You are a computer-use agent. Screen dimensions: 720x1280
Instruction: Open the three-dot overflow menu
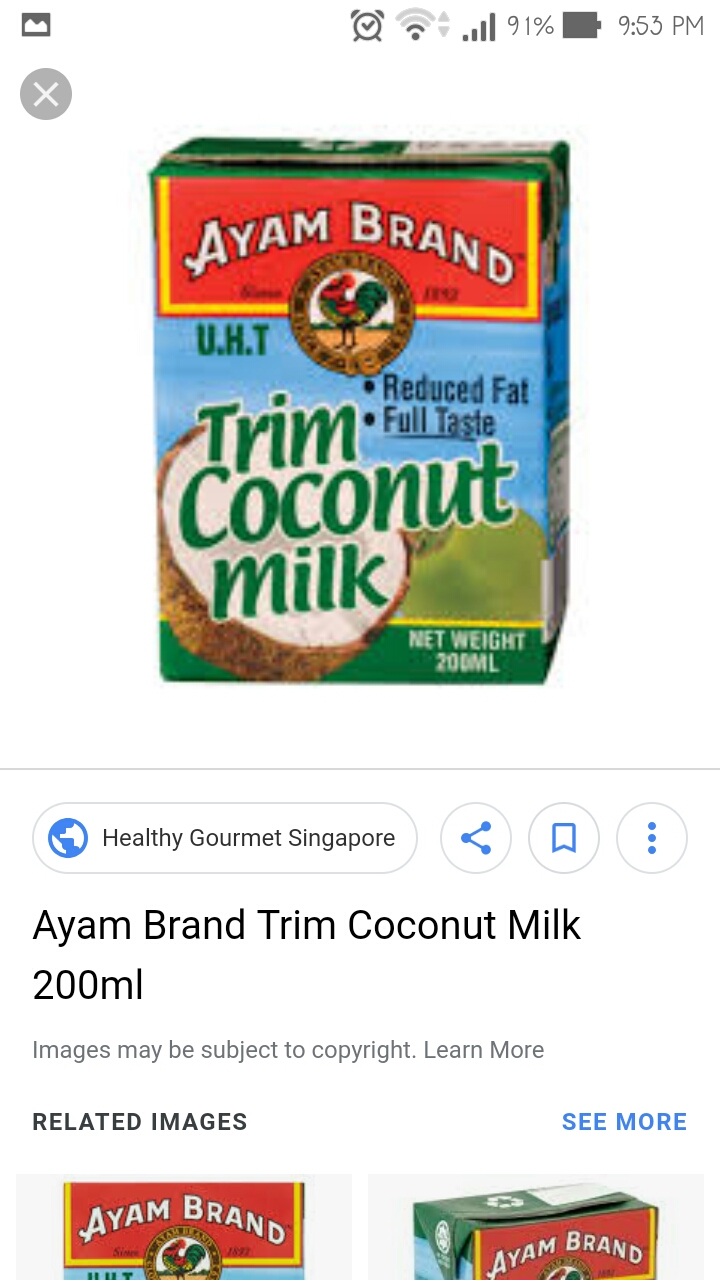pos(652,838)
